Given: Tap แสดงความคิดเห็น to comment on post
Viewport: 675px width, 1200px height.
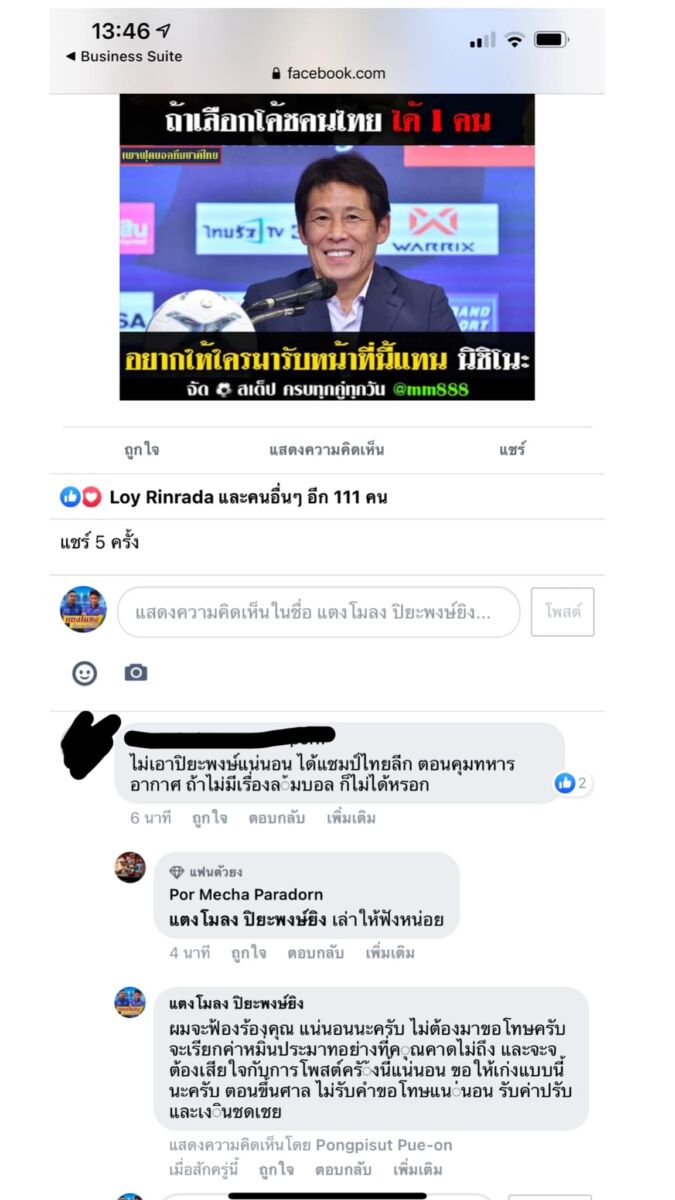Looking at the screenshot, I should click(x=327, y=450).
